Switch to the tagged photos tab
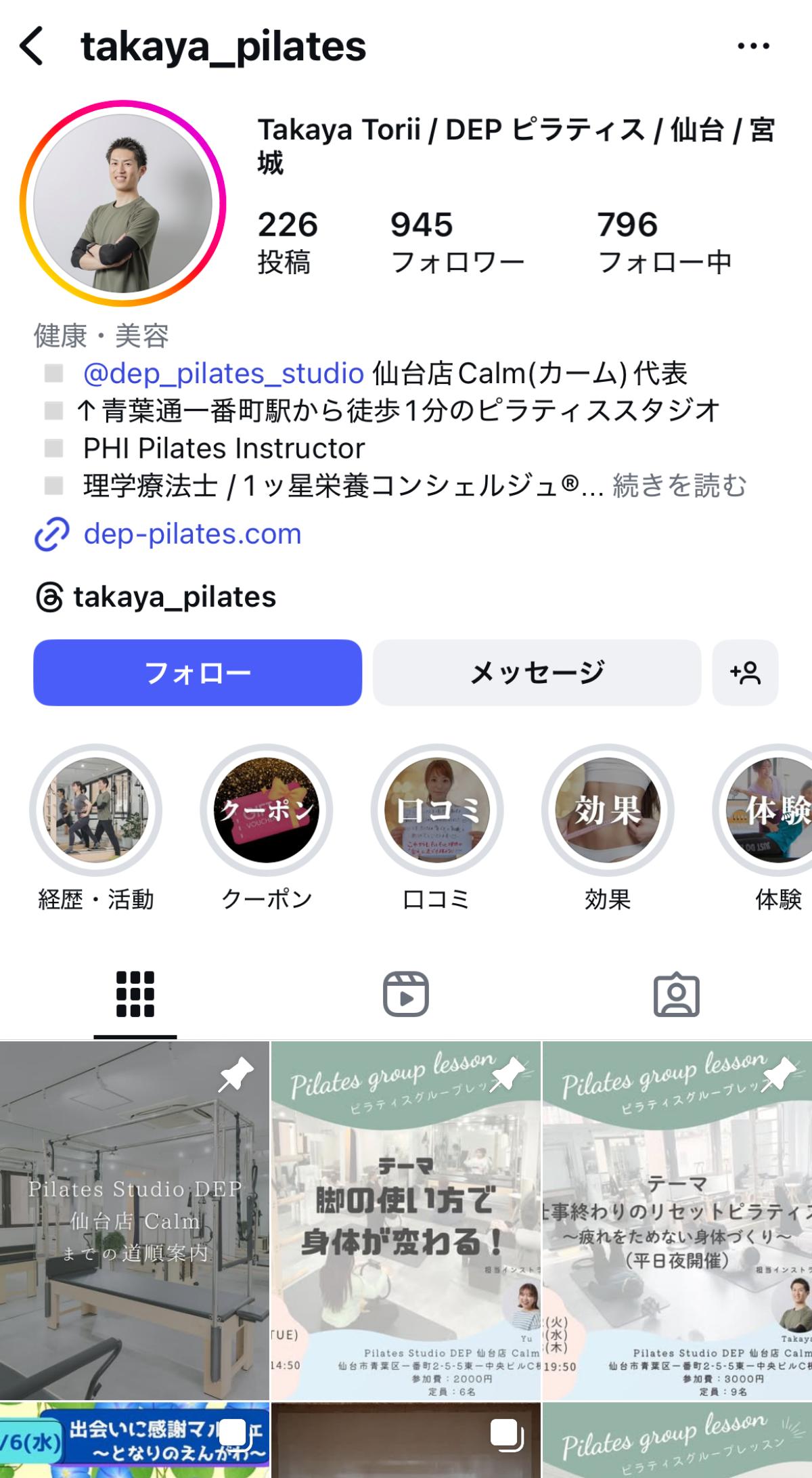 tap(677, 994)
